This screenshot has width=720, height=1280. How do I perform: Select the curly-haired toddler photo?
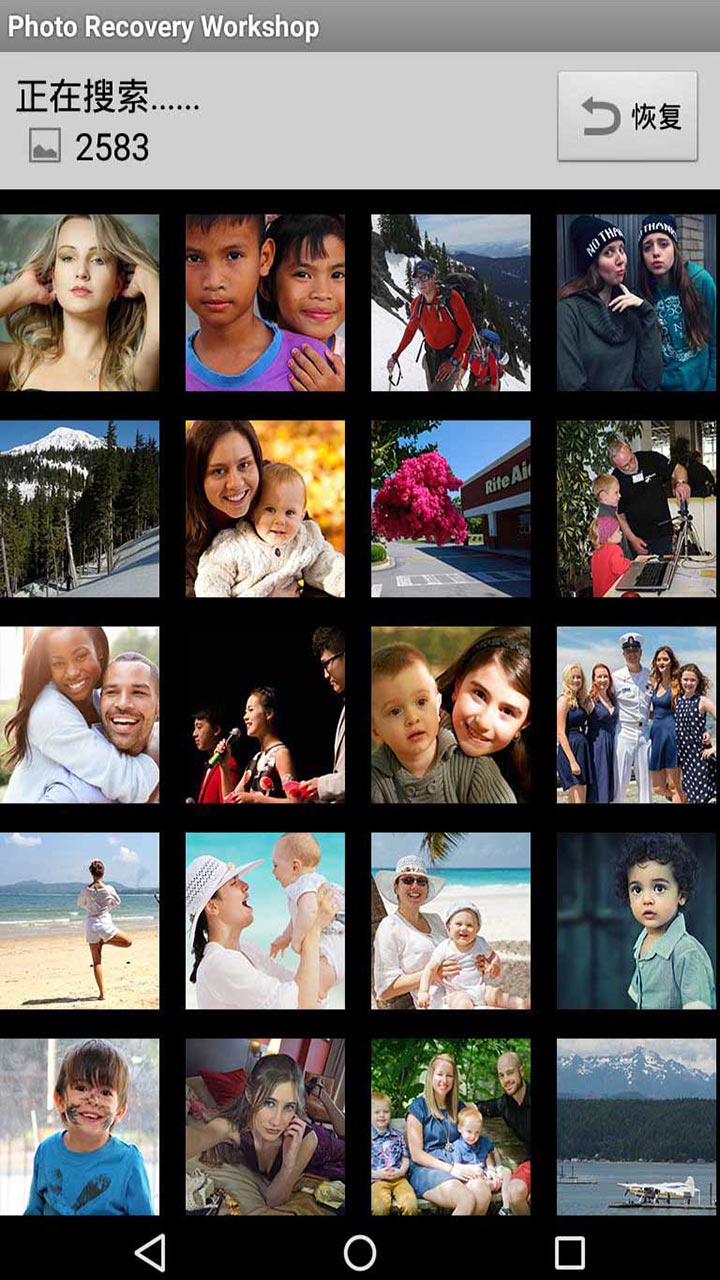coord(637,920)
